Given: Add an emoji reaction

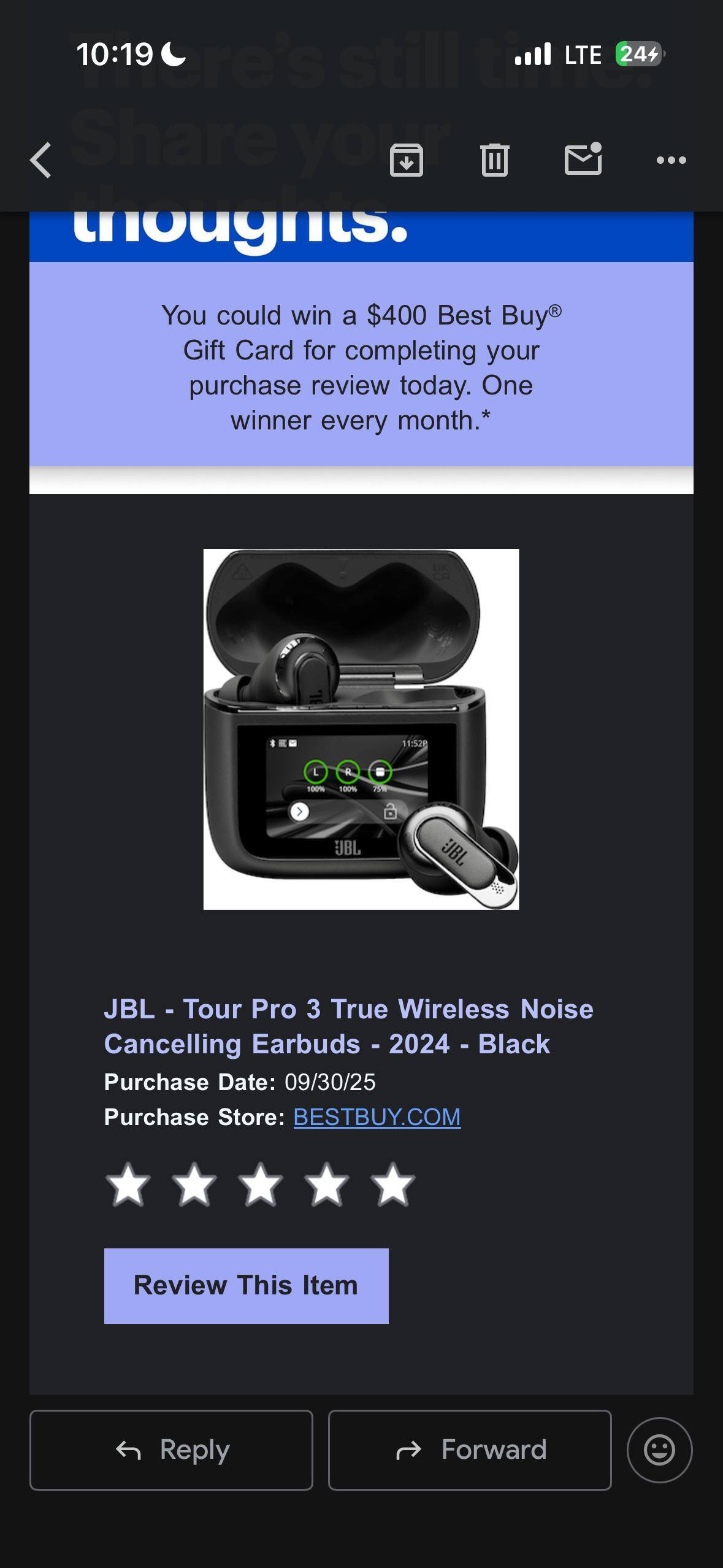Looking at the screenshot, I should [659, 1450].
